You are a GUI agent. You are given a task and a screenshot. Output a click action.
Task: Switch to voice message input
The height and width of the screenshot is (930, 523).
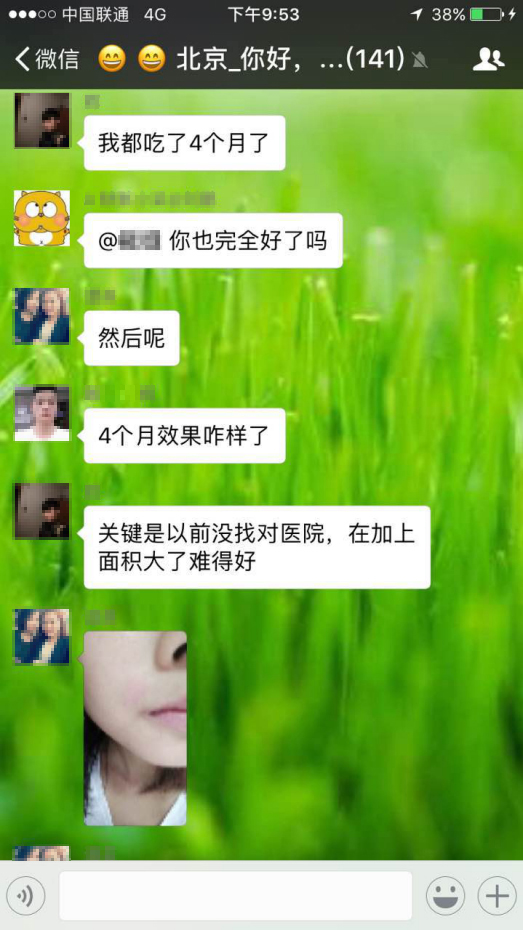[x=25, y=896]
